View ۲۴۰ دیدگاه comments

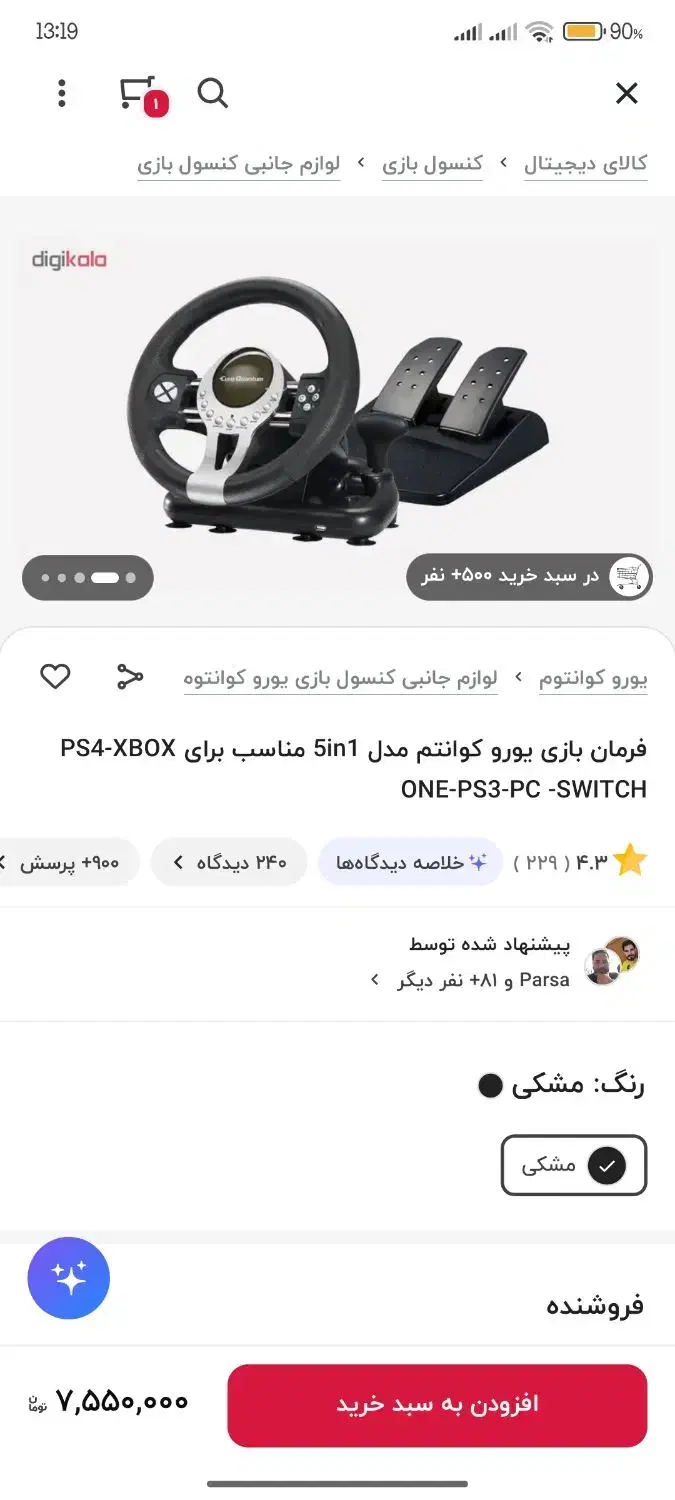tap(228, 862)
